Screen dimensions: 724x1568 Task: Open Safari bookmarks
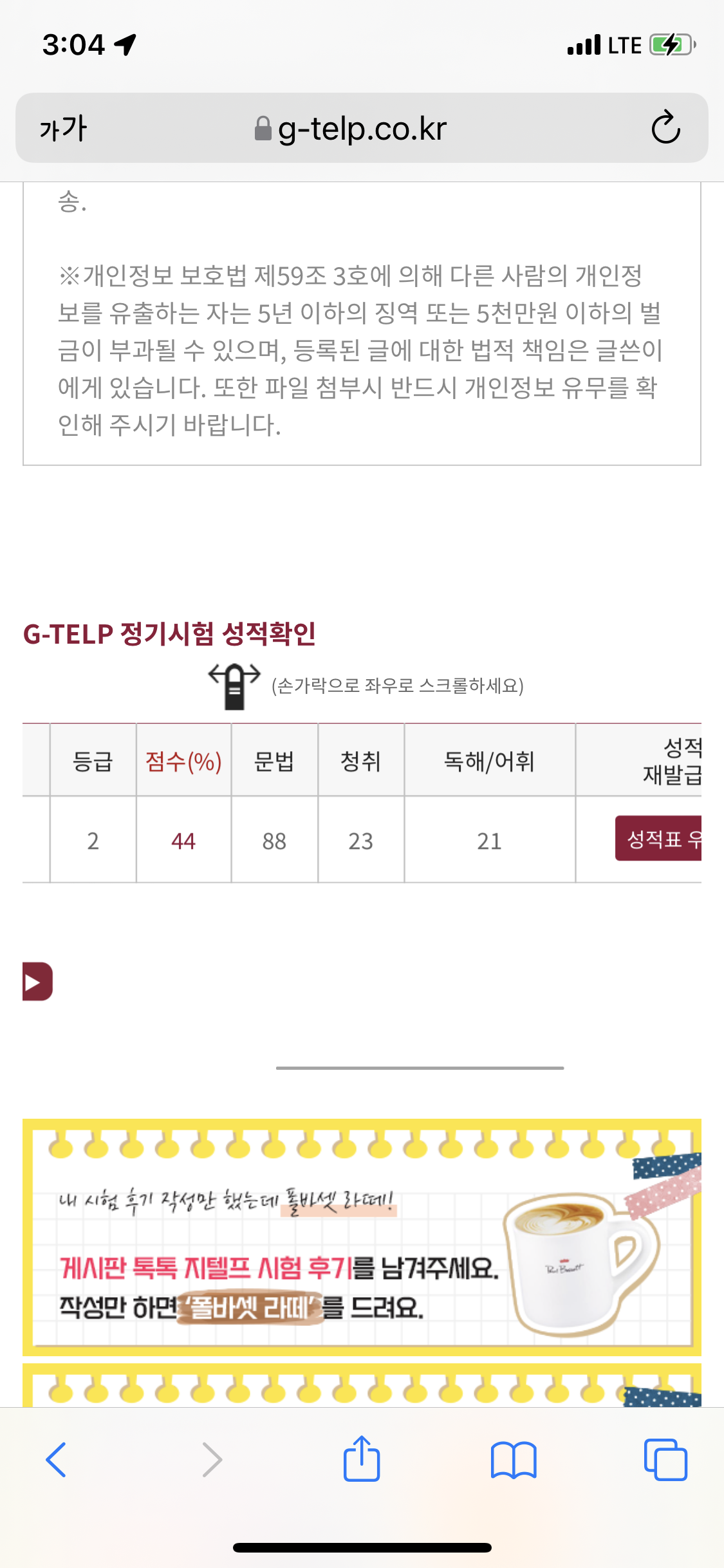pyautogui.click(x=514, y=1460)
